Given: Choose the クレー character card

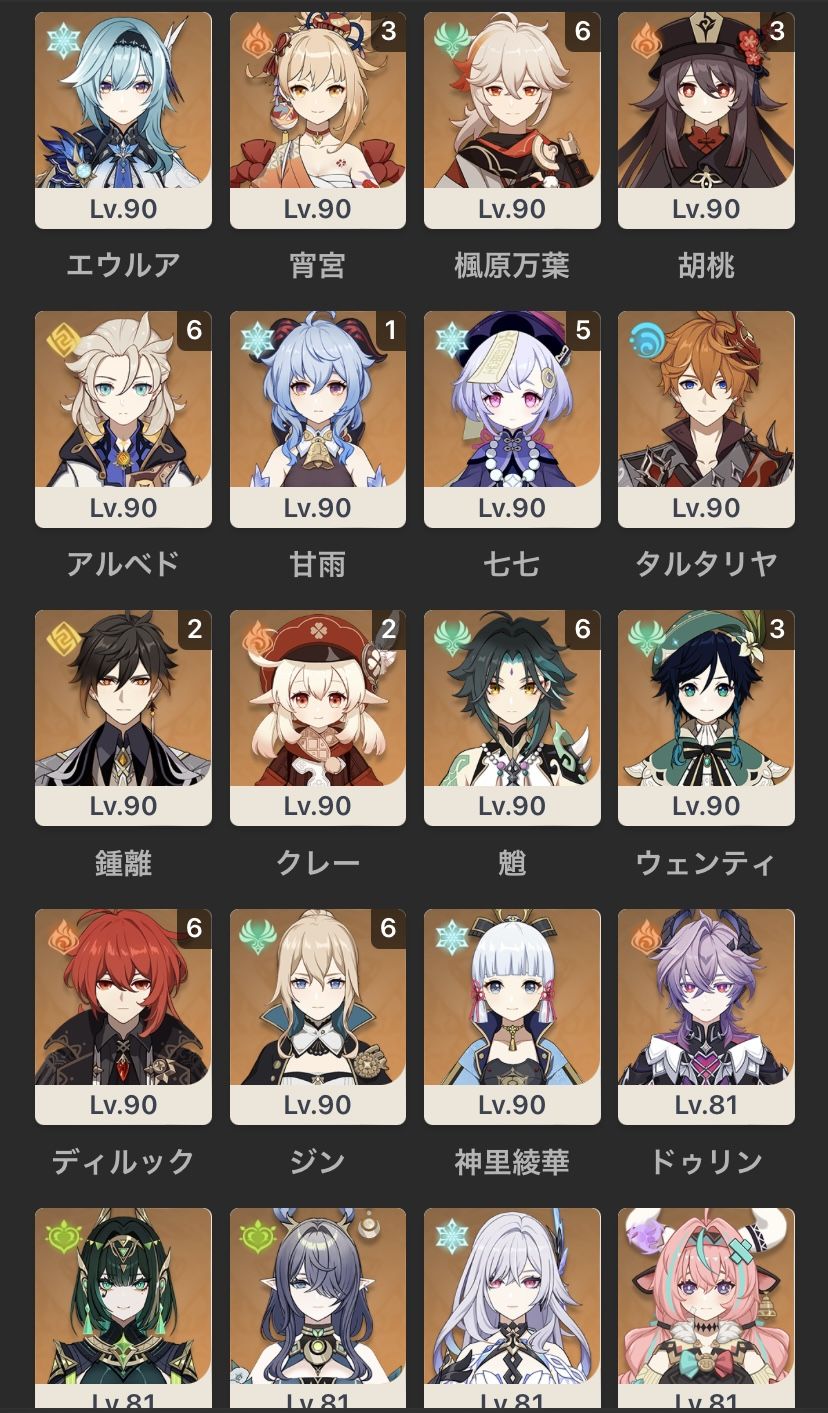Looking at the screenshot, I should pyautogui.click(x=317, y=717).
